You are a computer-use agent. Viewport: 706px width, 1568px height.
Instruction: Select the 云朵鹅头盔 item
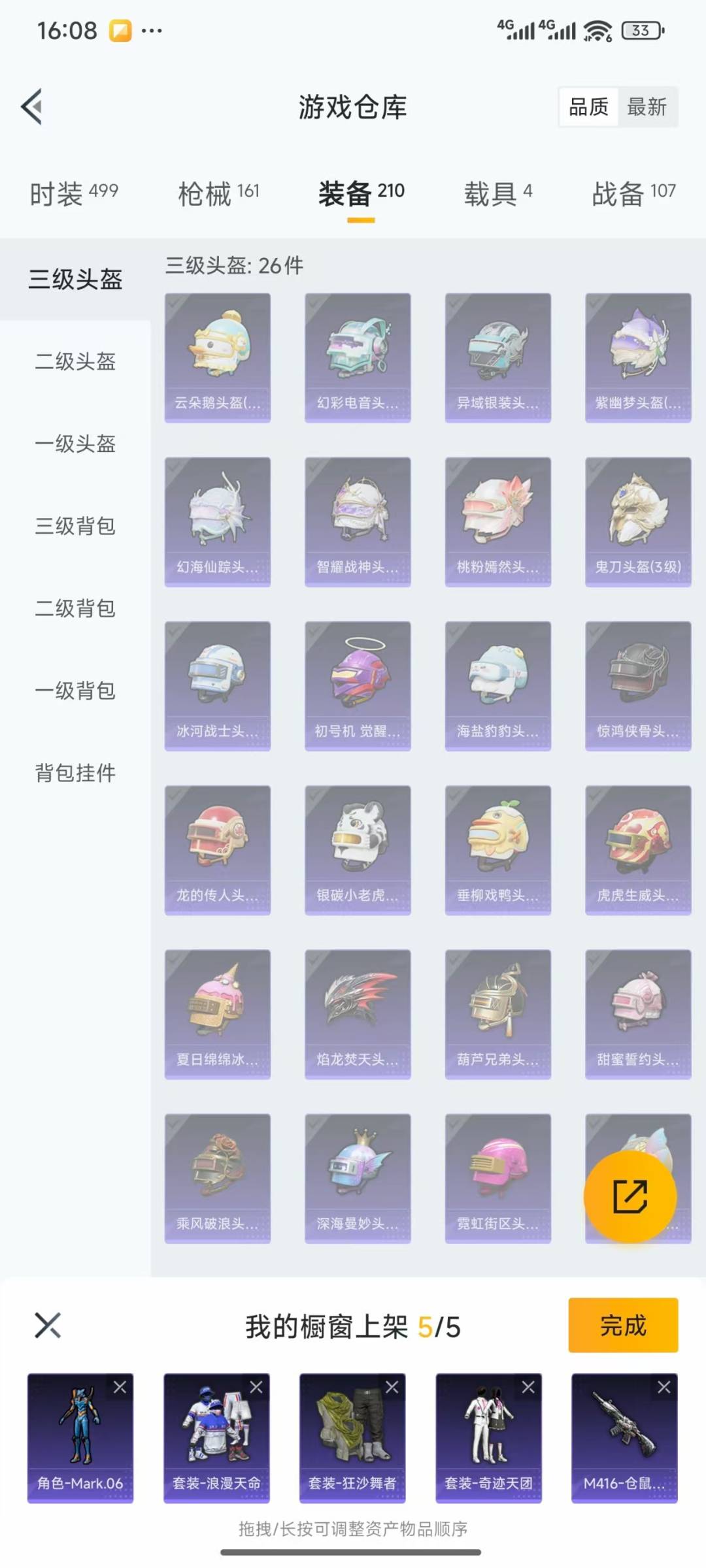218,357
